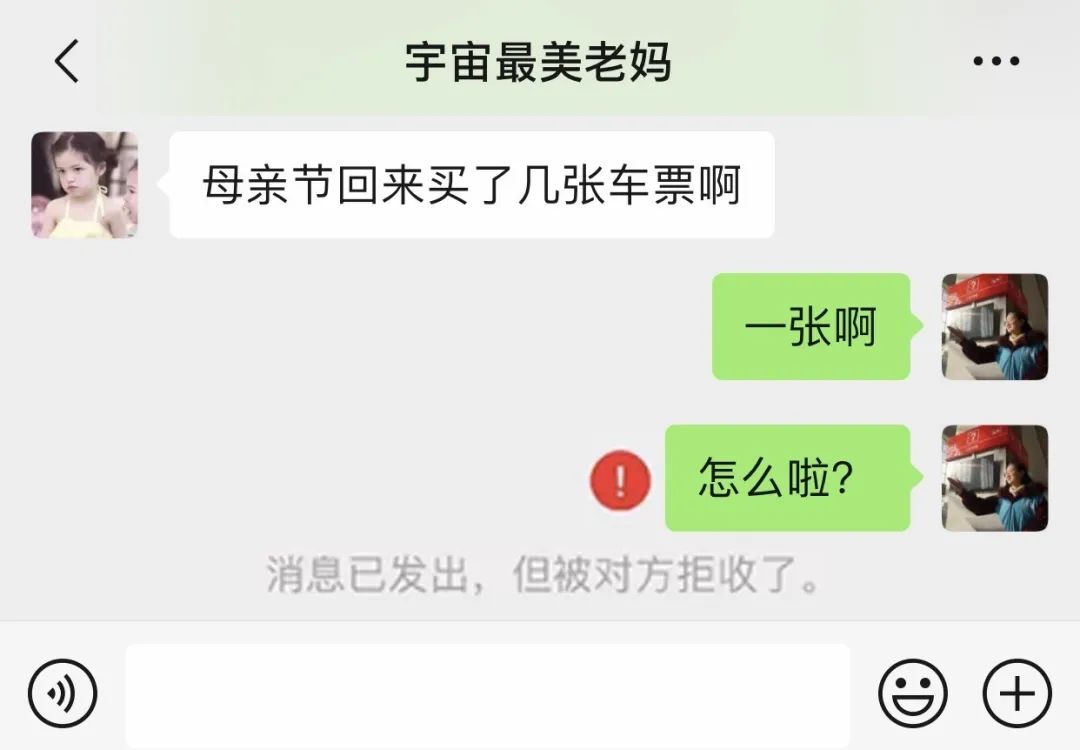Open my profile avatar beside 一张啊
Image resolution: width=1080 pixels, height=750 pixels.
994,327
